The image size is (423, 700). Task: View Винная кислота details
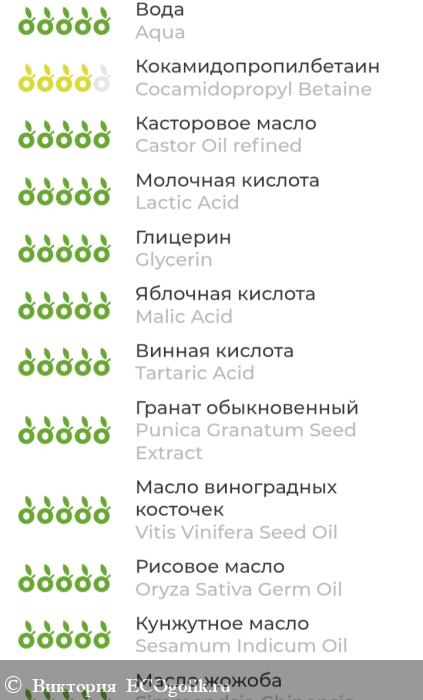[212, 362]
